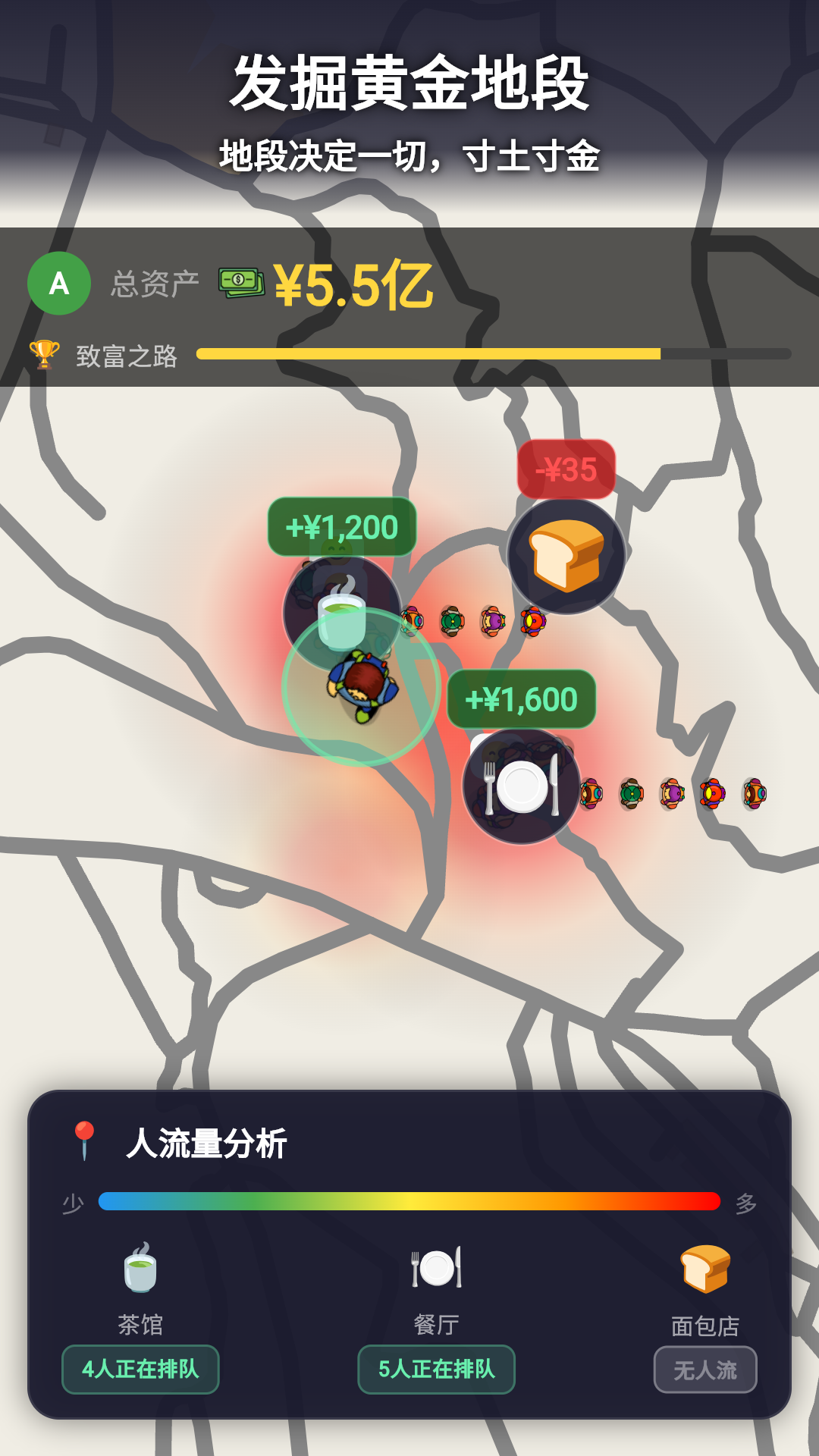
Task: Open the restaurant marker earning +¥1,600
Action: pyautogui.click(x=522, y=786)
